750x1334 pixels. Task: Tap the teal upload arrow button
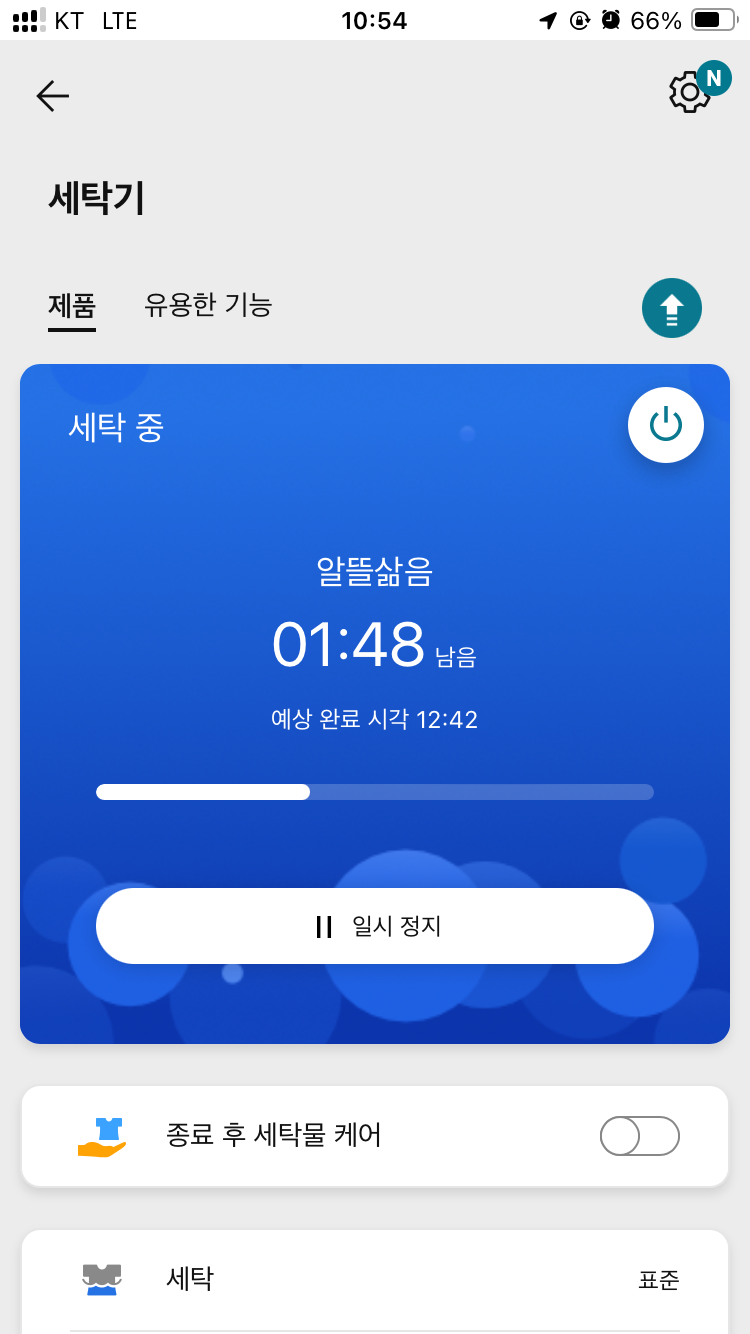tap(672, 308)
